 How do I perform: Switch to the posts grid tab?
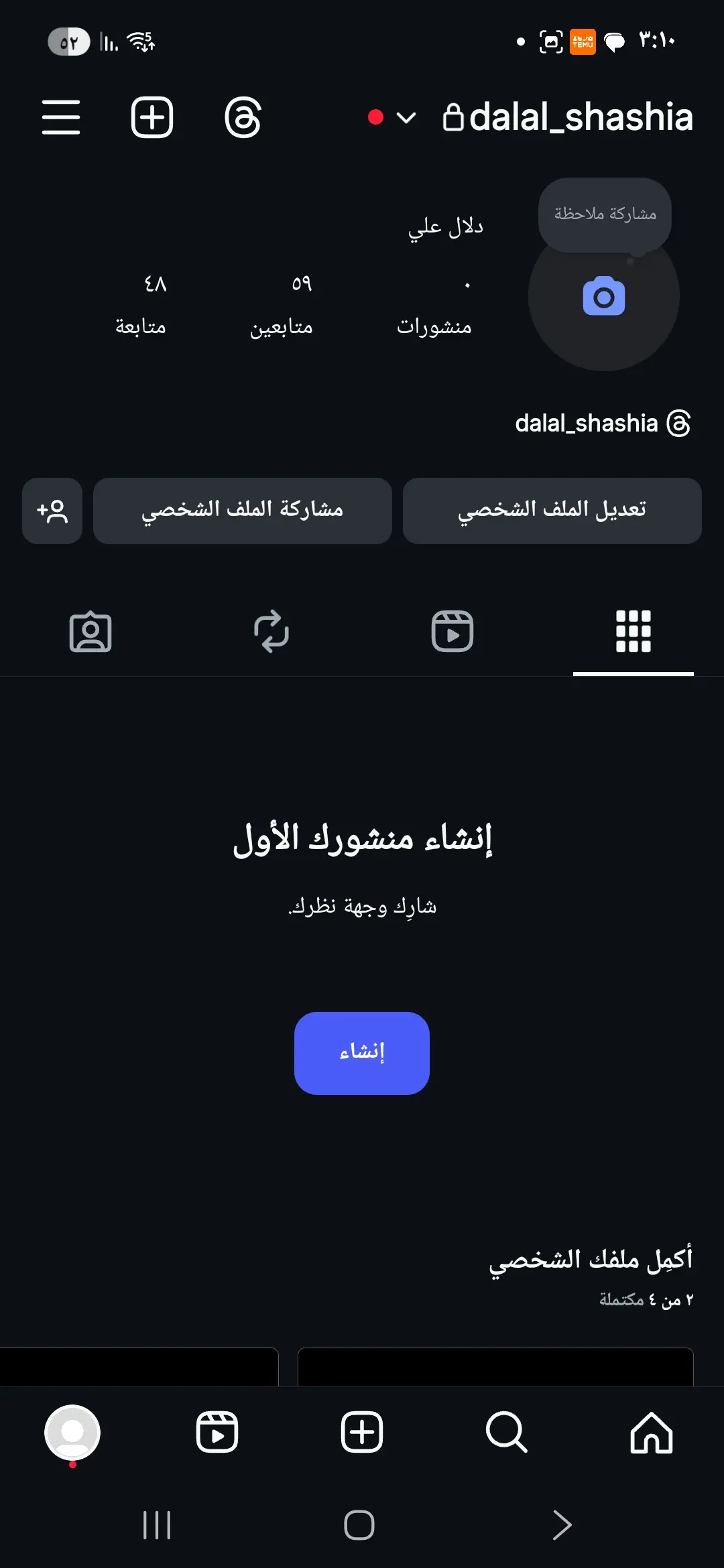click(633, 631)
